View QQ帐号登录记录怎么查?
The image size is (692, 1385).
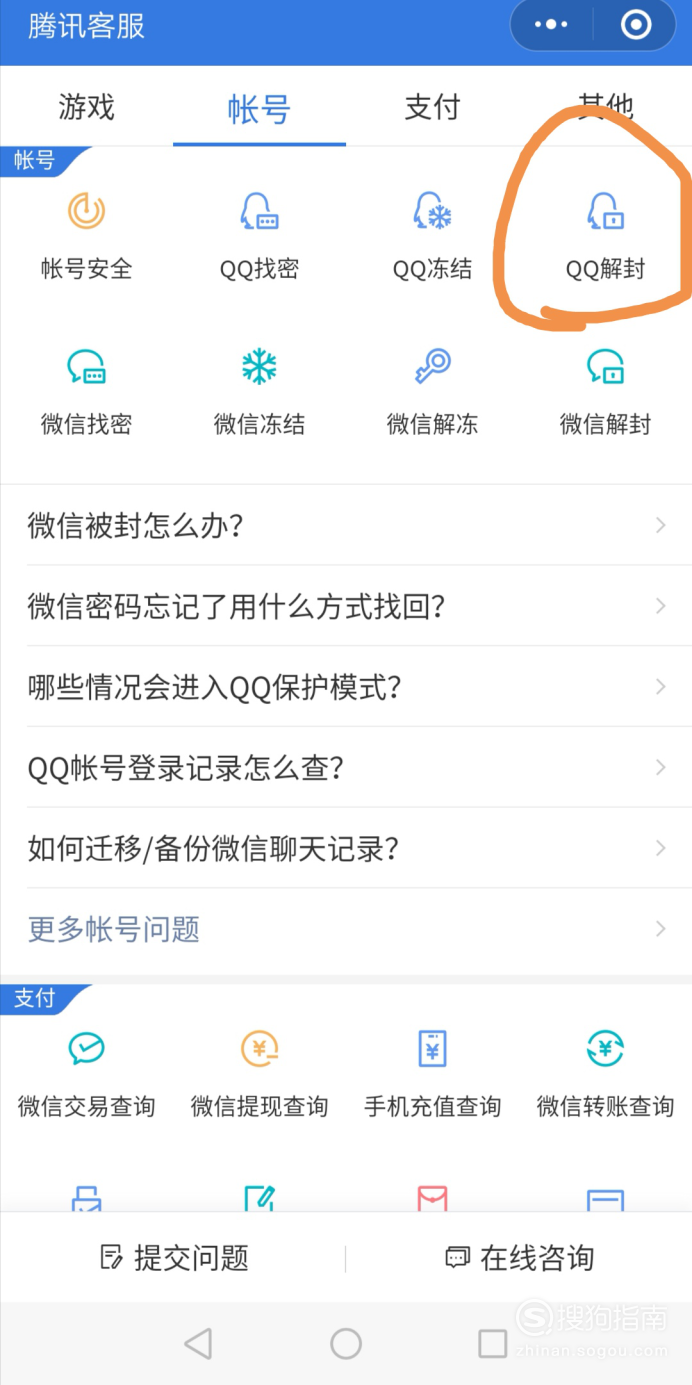(346, 768)
